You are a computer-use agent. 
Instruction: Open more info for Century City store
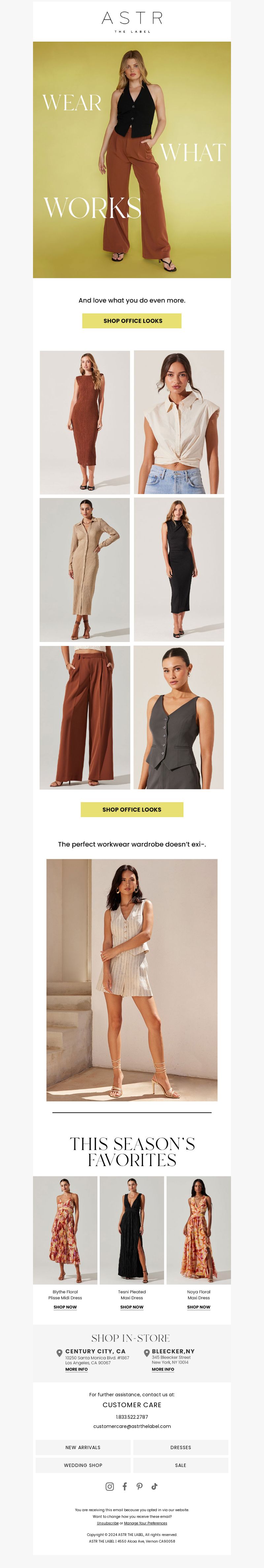click(76, 1369)
